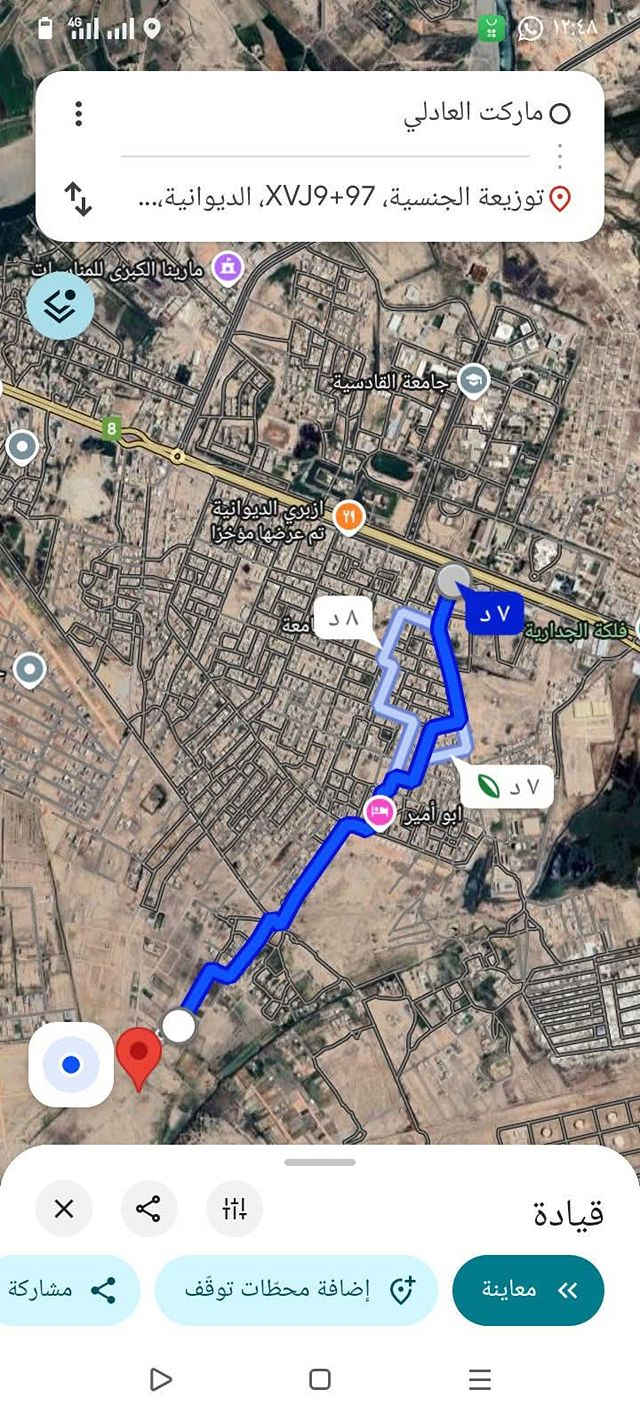This screenshot has width=640, height=1422.
Task: Tap معاينة to preview the route
Action: [527, 1290]
